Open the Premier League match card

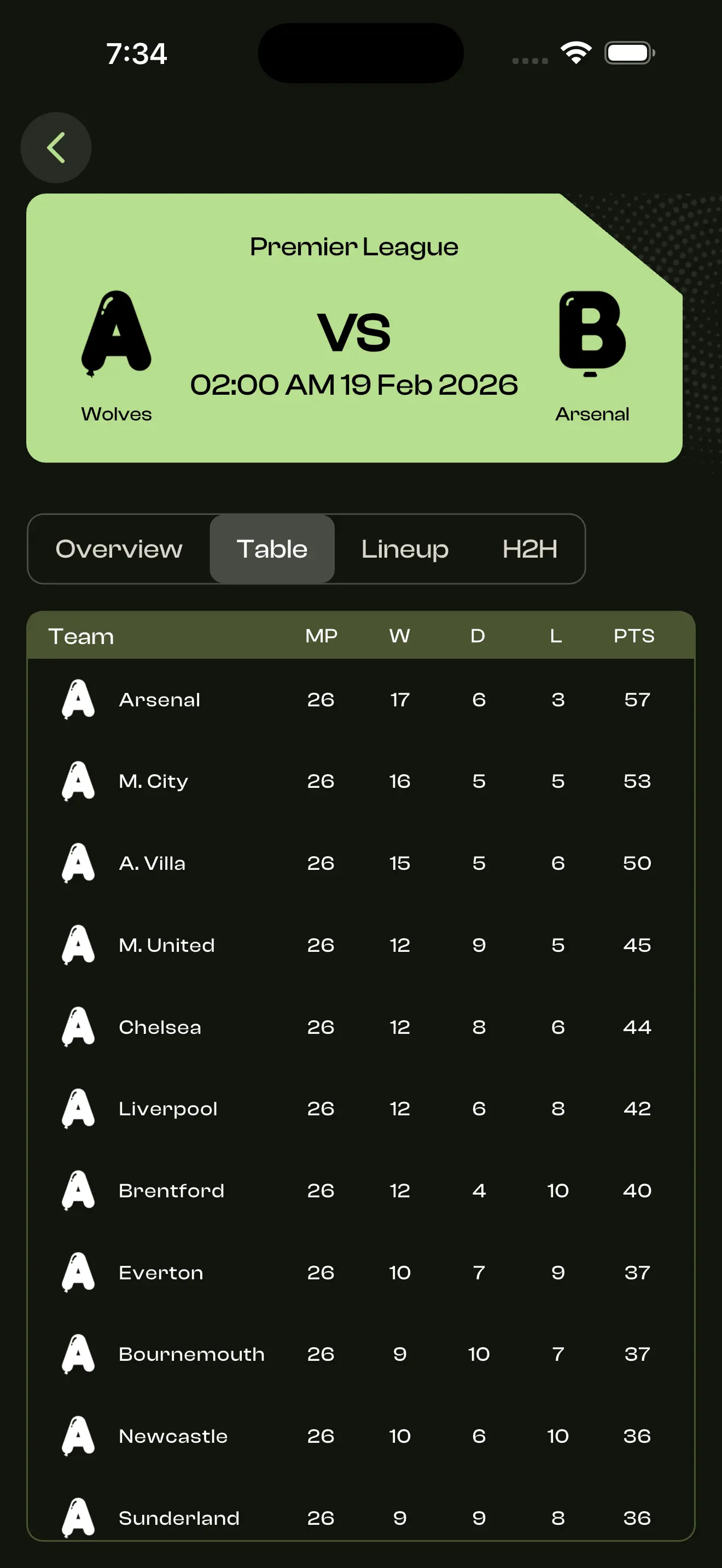click(x=354, y=327)
